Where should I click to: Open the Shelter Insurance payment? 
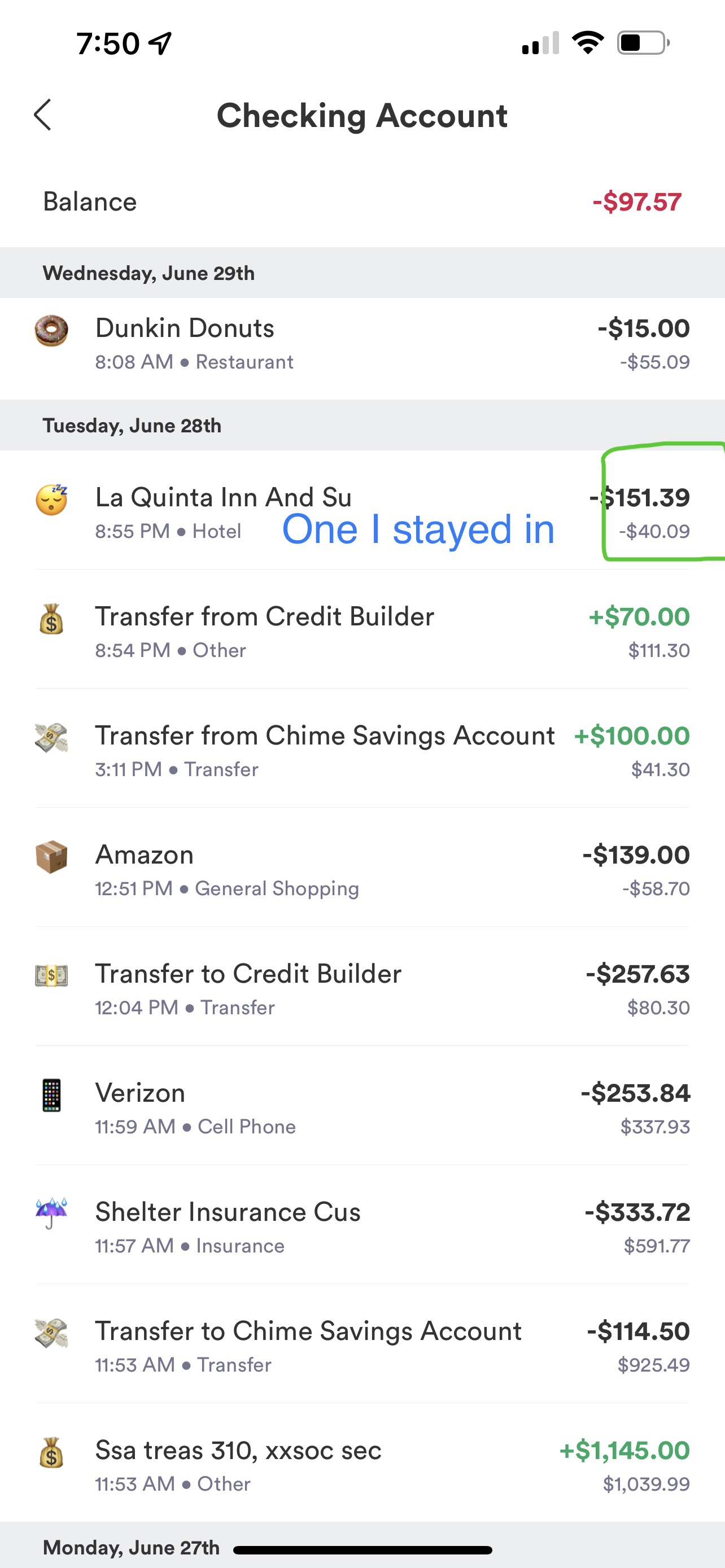pos(361,1227)
